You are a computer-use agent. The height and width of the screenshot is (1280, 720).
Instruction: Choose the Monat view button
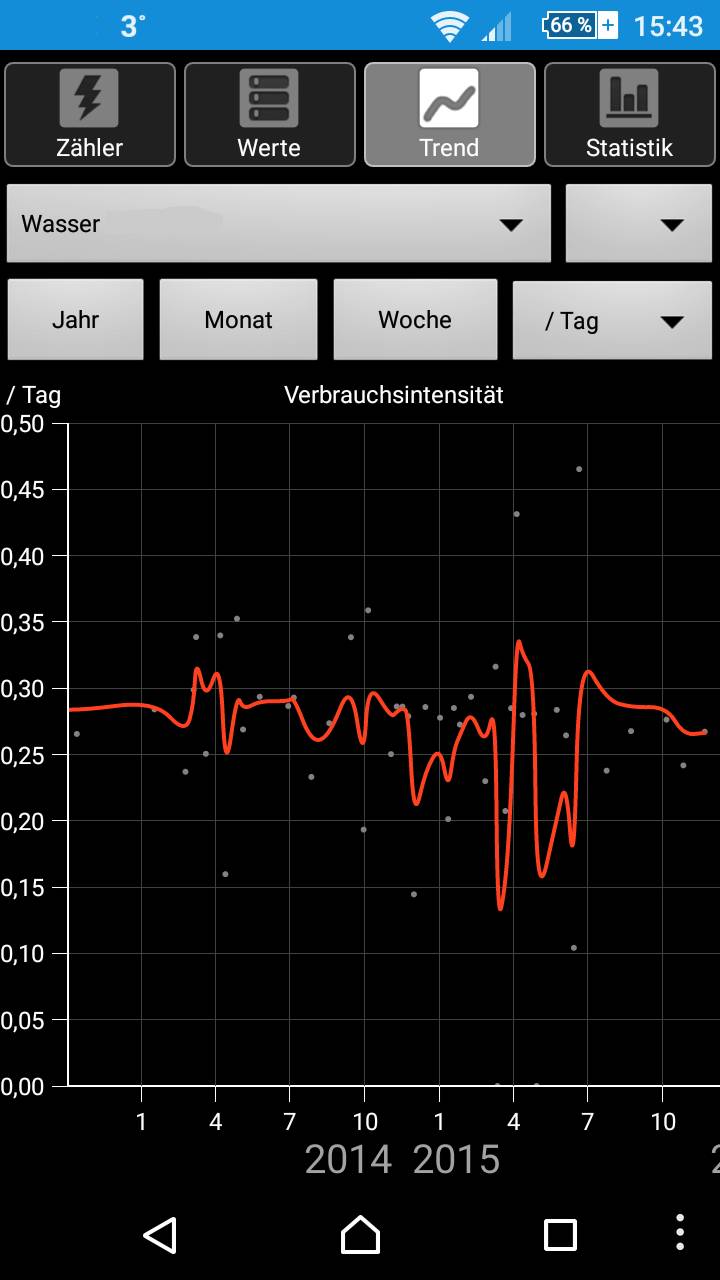tap(239, 320)
